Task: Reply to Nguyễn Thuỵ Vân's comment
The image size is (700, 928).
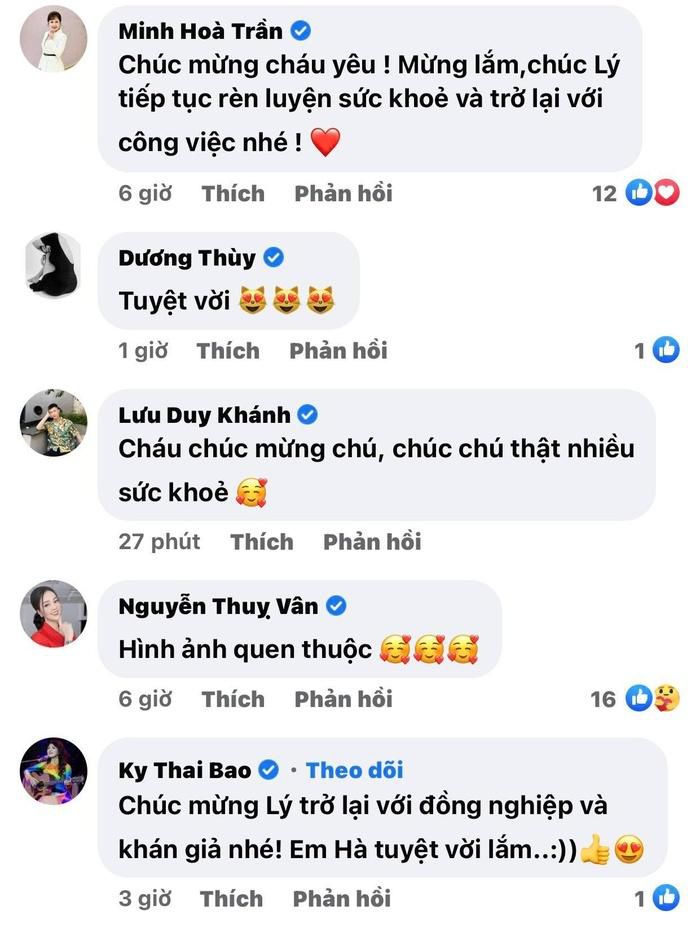Action: (343, 698)
